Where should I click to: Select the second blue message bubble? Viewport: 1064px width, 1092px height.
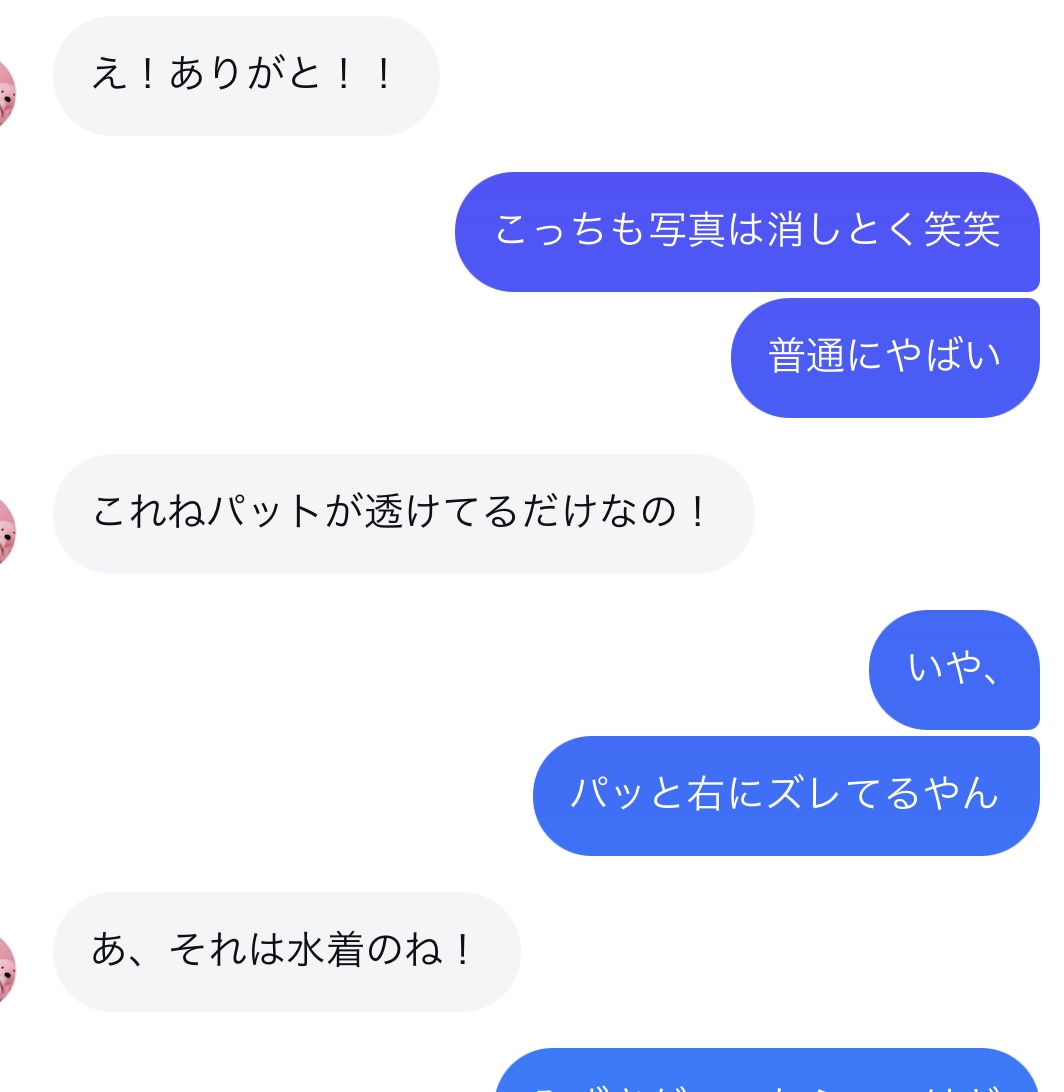point(884,356)
